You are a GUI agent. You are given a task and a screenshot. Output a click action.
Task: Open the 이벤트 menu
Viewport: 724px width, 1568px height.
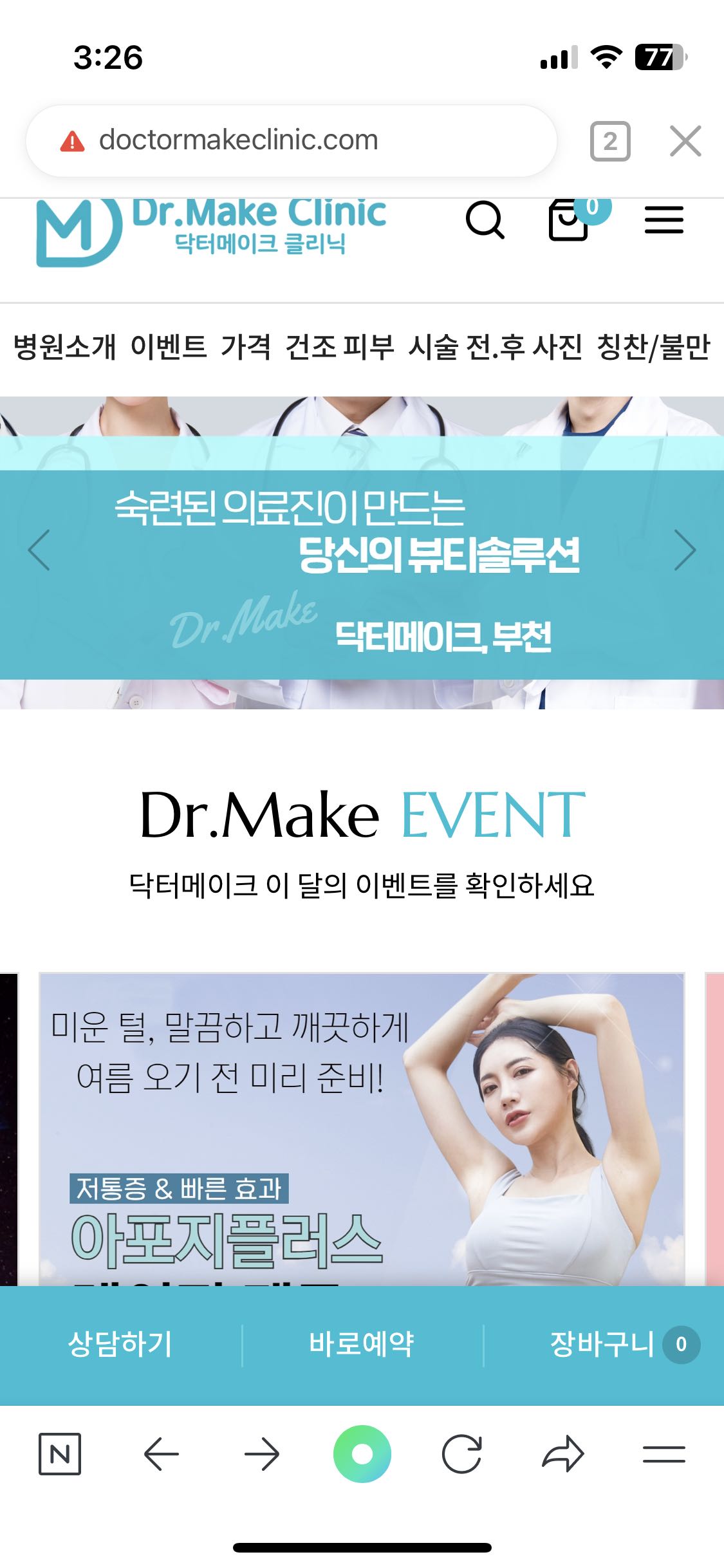tap(168, 347)
